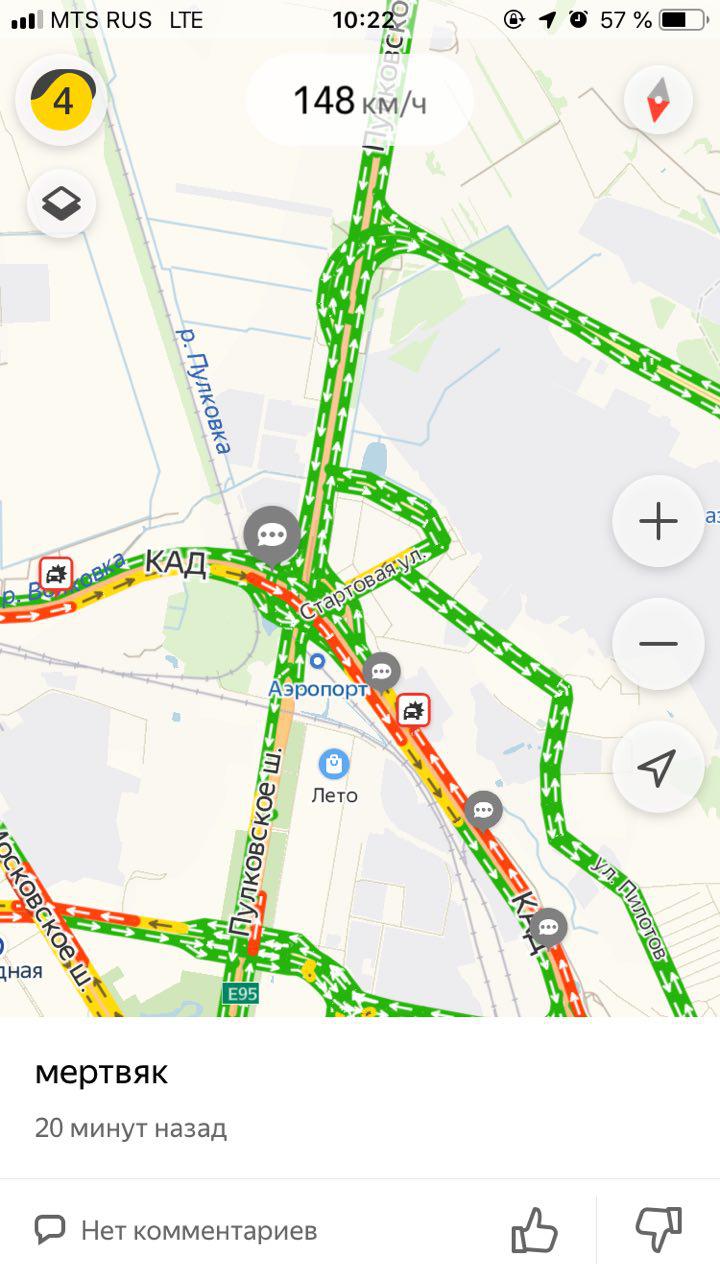
Task: Open the traffic level 4 indicator
Action: click(x=62, y=100)
